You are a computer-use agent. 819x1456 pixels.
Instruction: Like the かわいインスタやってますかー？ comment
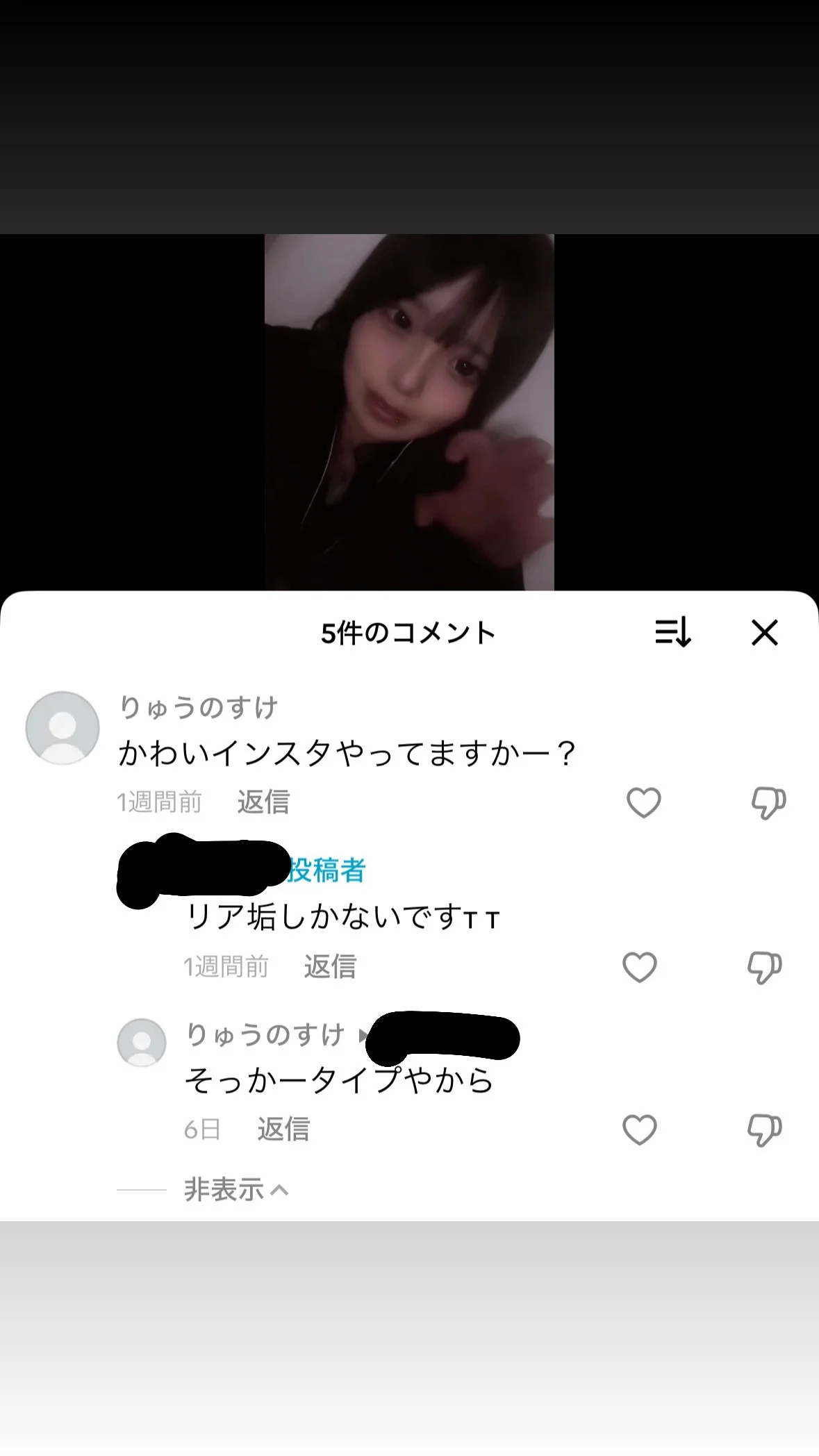(643, 803)
